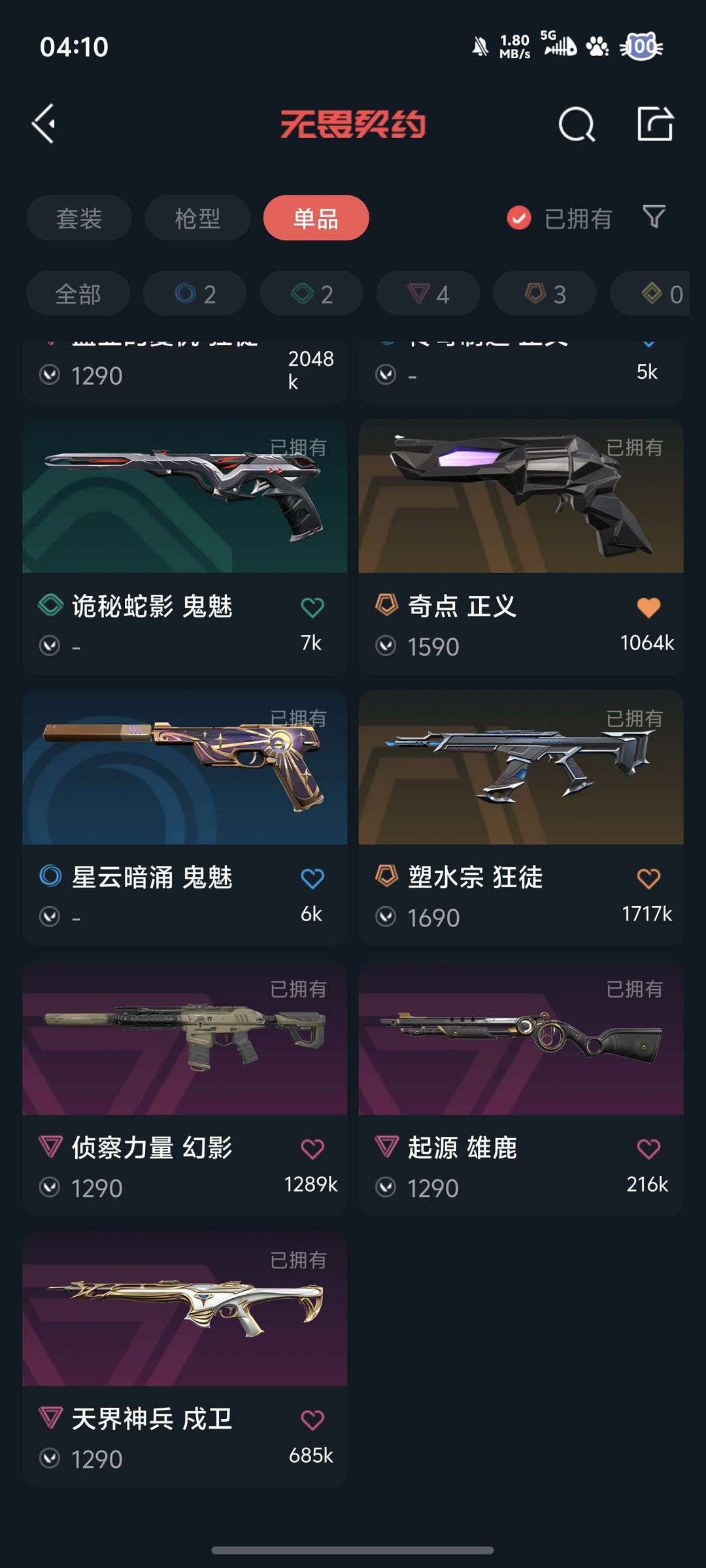Like the 侦察力量 幻影 skin
The width and height of the screenshot is (706, 1568).
pos(312,1149)
